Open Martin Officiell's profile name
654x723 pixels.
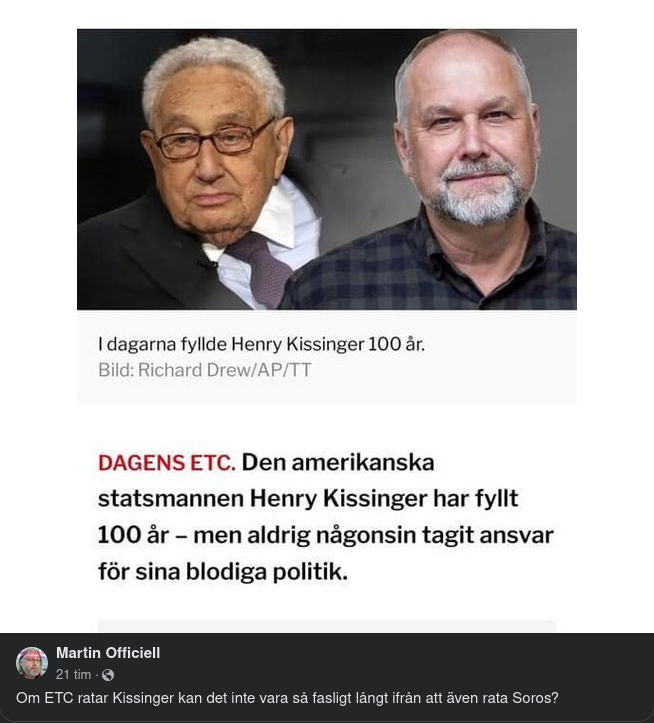click(x=108, y=653)
